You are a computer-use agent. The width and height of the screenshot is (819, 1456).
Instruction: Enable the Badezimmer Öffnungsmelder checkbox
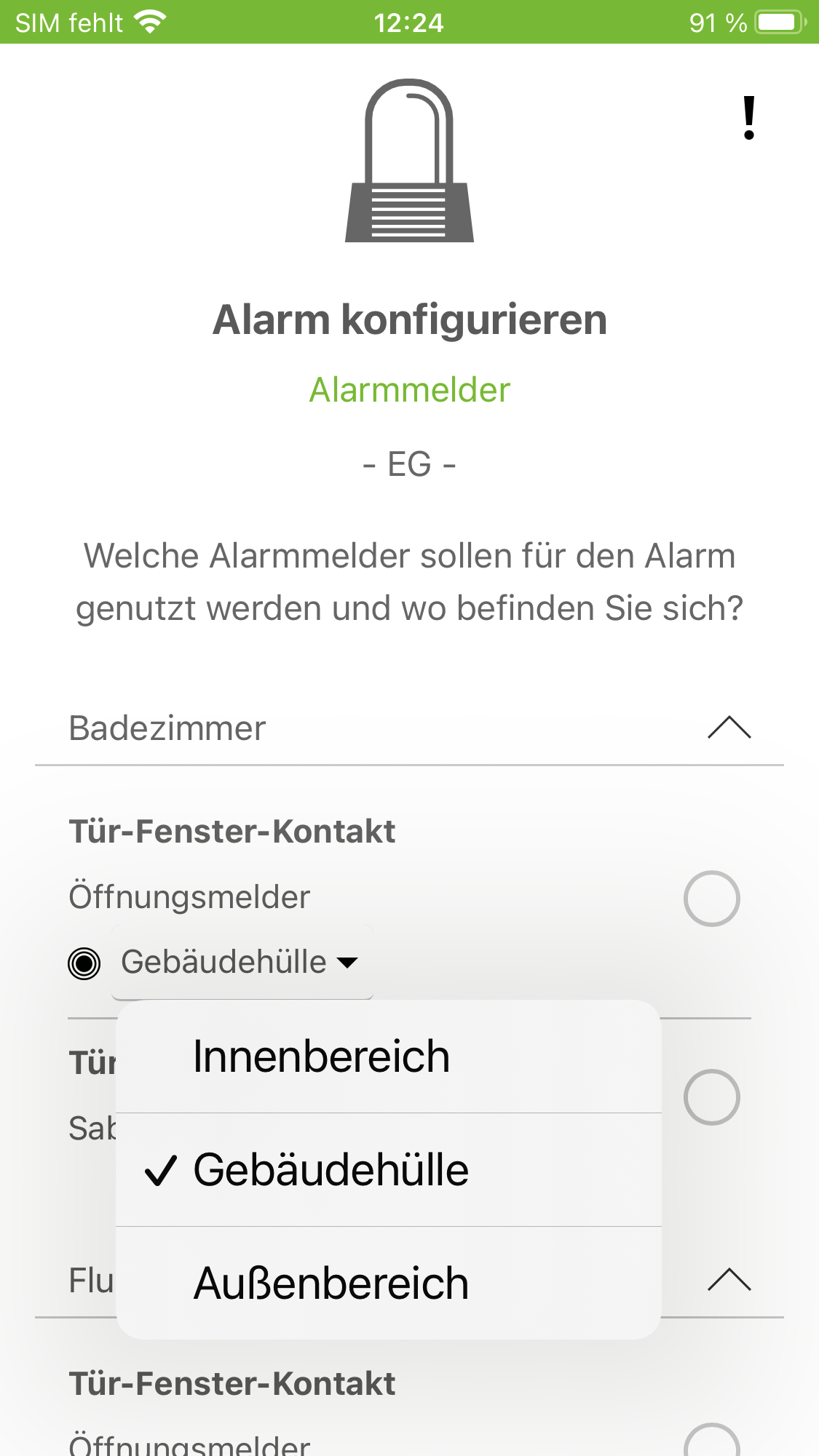tap(711, 899)
